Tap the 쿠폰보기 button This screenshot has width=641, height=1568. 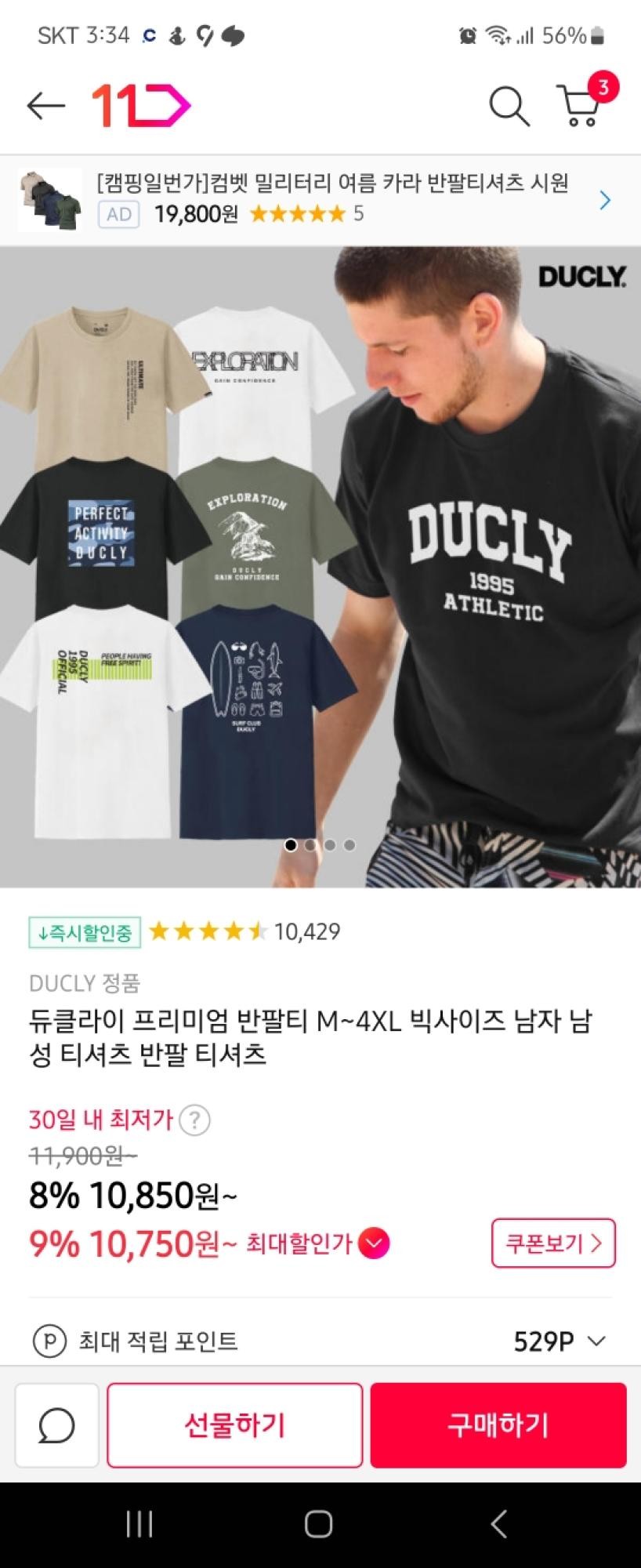[553, 1243]
